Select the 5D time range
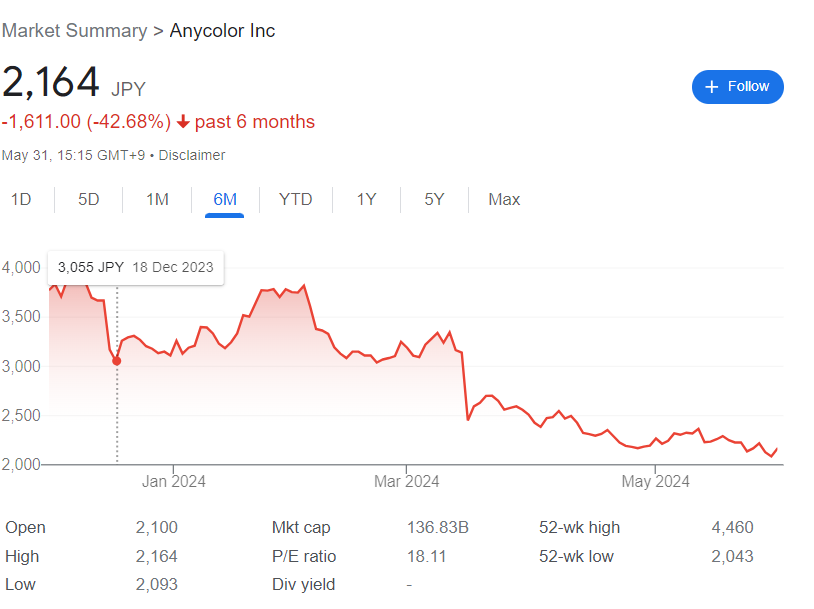This screenshot has height=609, width=814. tap(89, 199)
